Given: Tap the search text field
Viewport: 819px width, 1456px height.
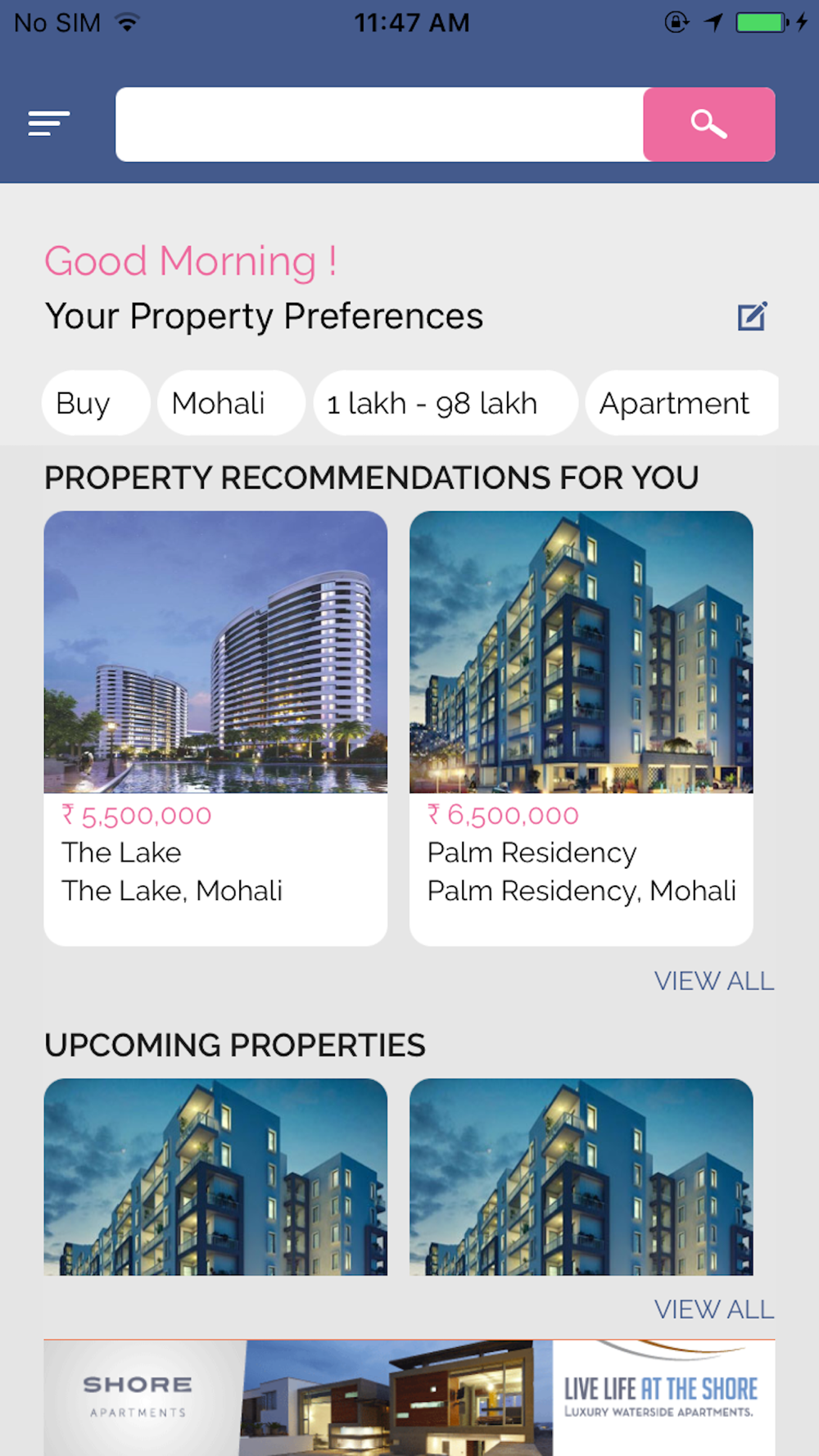Looking at the screenshot, I should point(379,124).
